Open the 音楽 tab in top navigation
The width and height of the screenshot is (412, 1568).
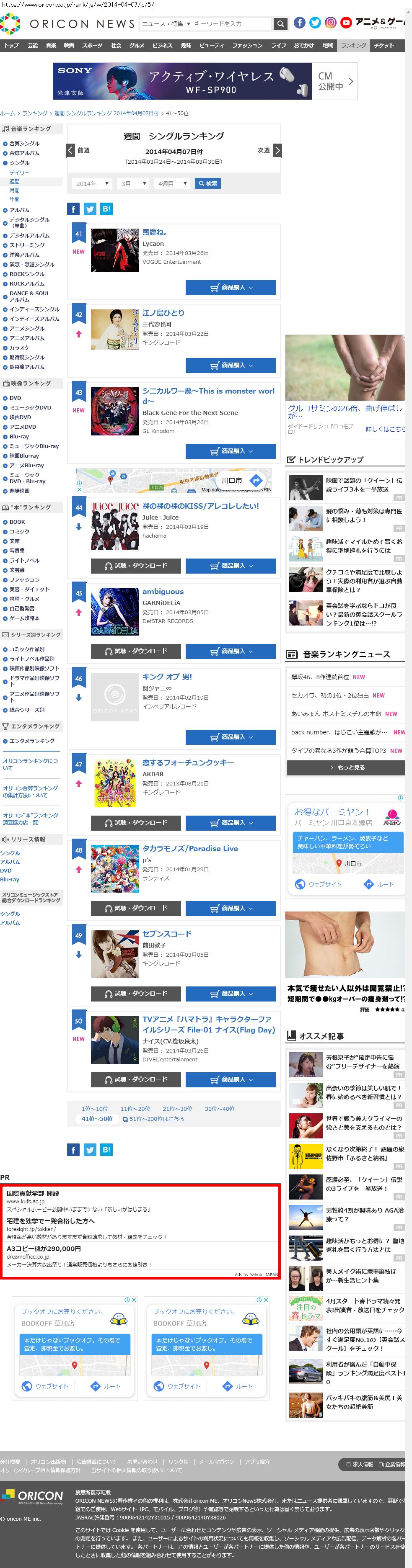[x=51, y=46]
